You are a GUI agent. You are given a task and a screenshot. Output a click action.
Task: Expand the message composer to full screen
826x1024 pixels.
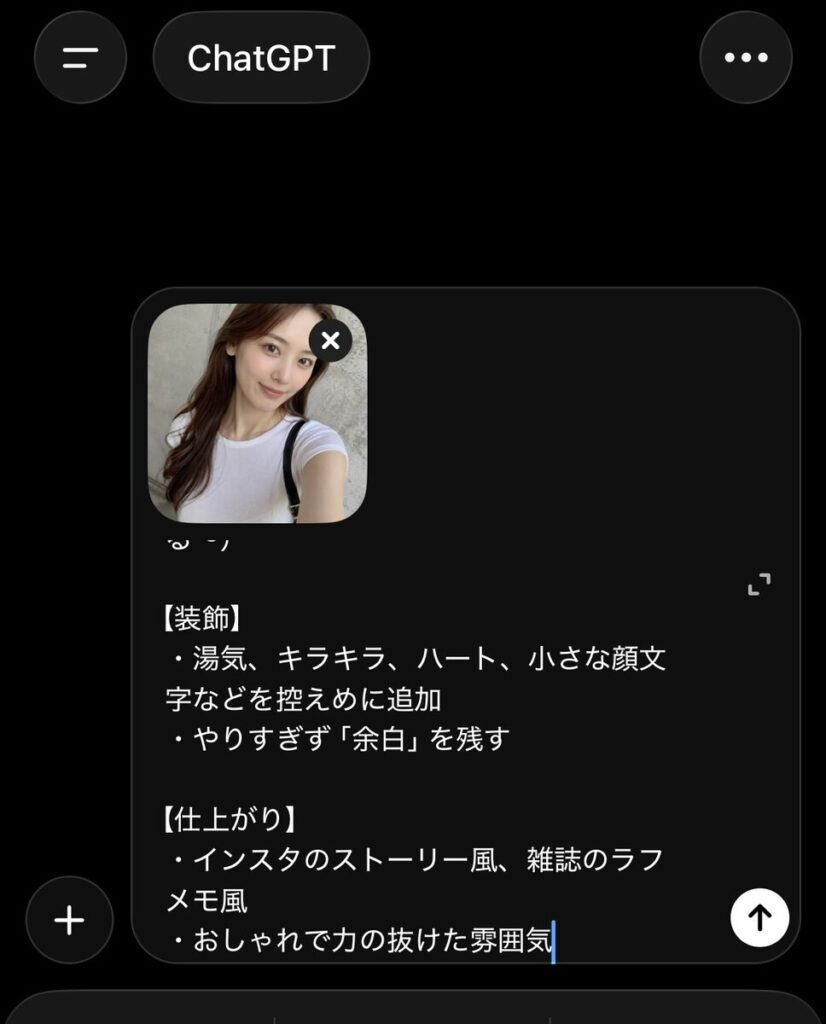(760, 585)
